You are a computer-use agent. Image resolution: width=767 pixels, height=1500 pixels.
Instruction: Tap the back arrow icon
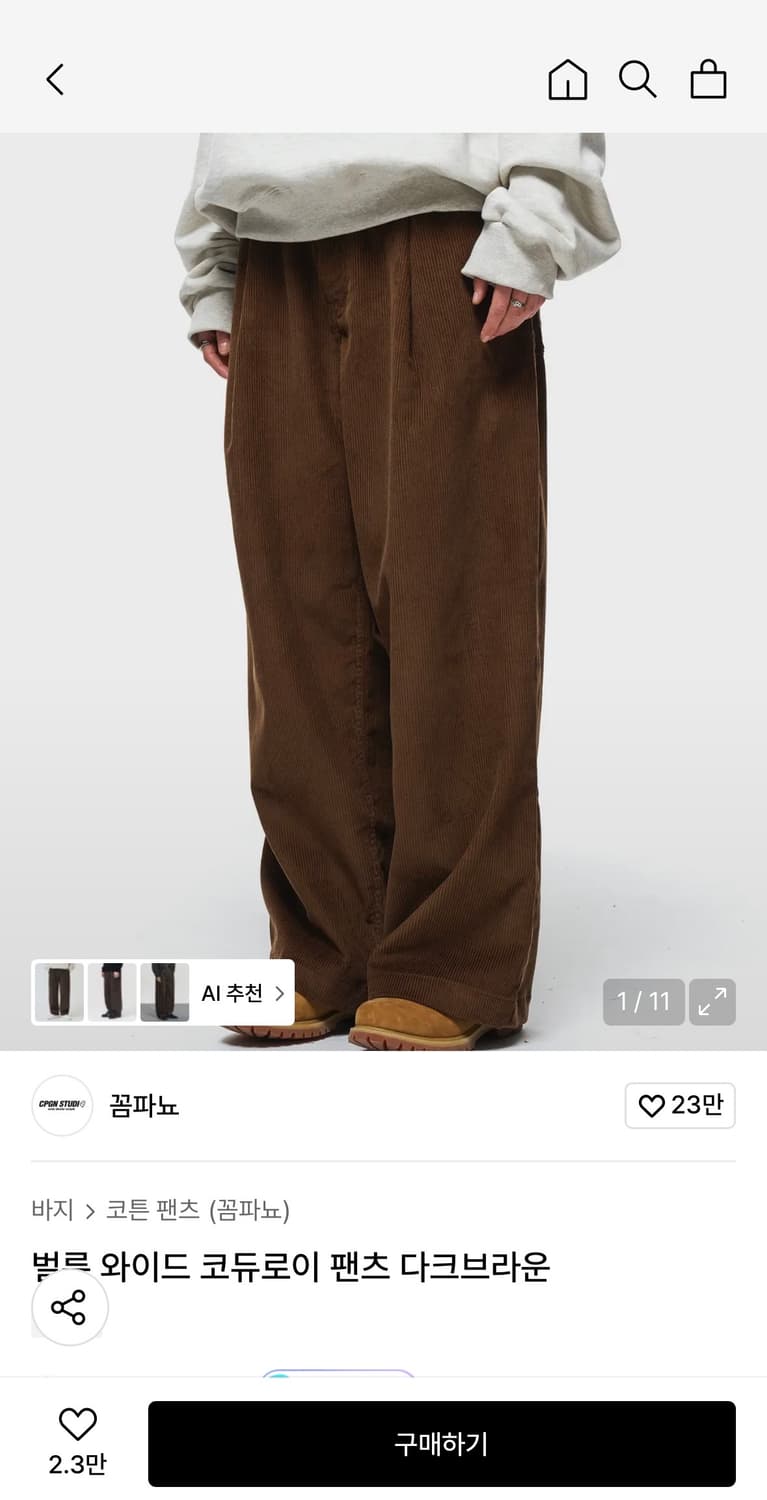point(55,80)
